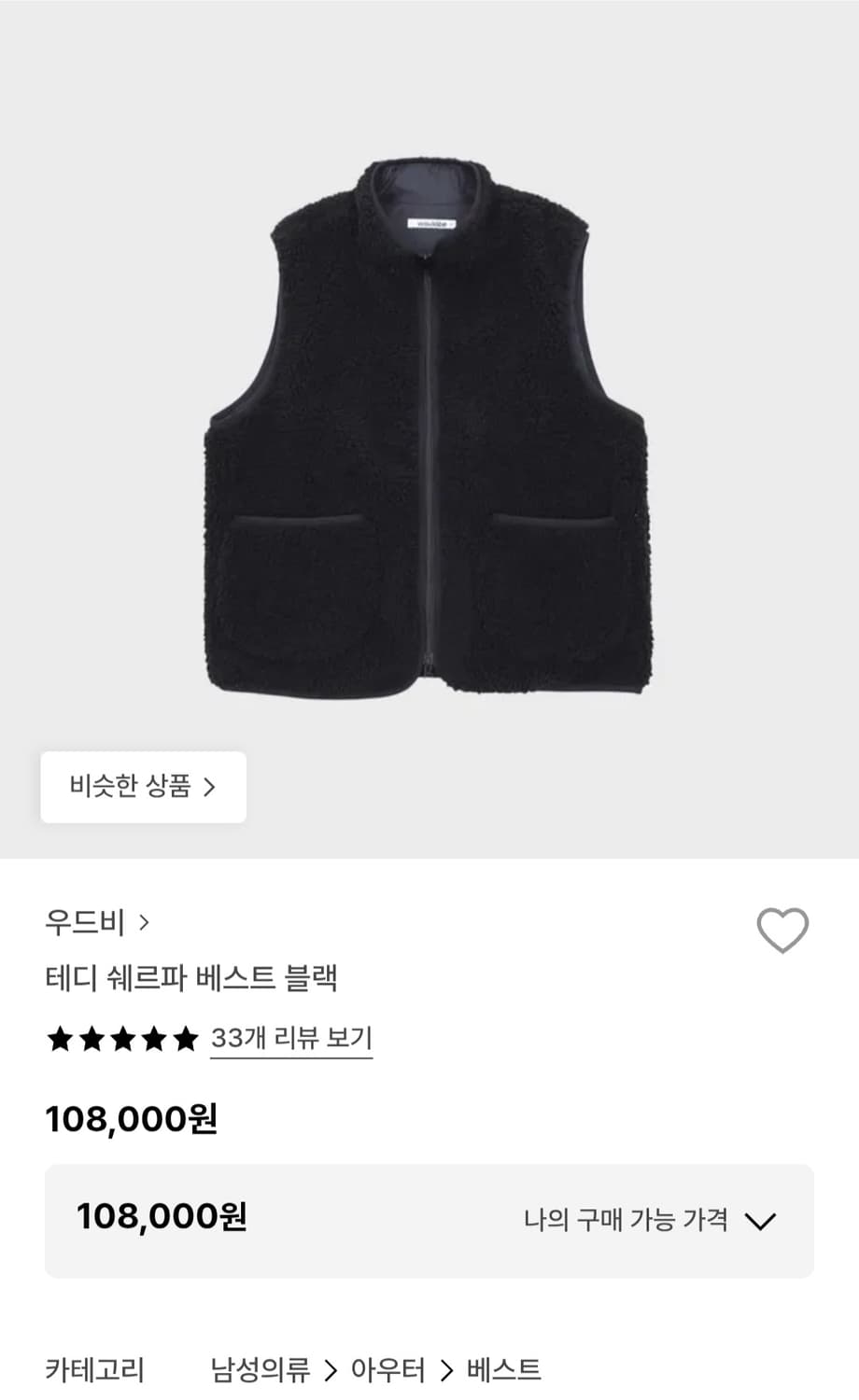Click the 비슷한 상품 button
Screen dimensions: 859x1400
click(x=142, y=787)
